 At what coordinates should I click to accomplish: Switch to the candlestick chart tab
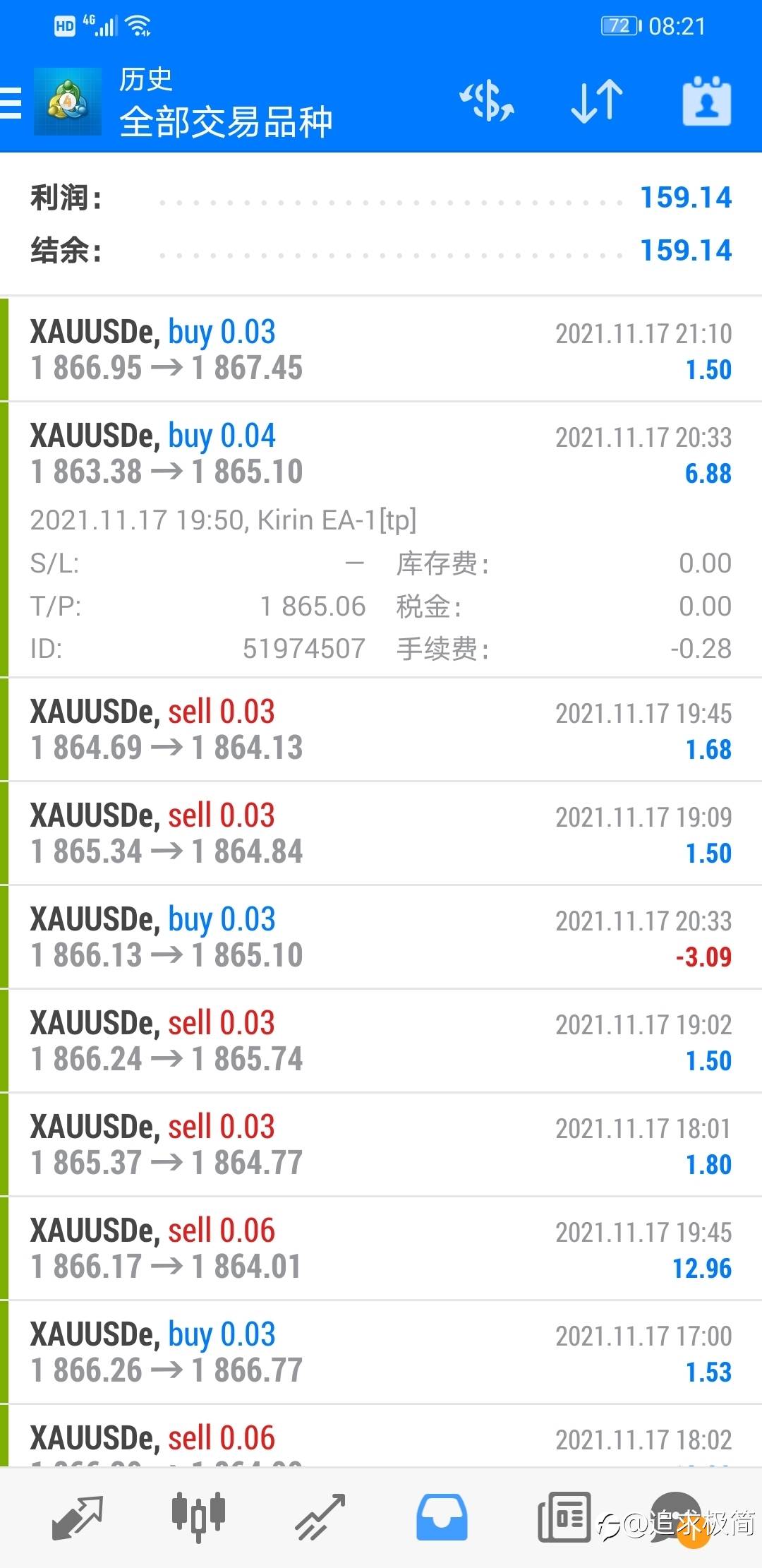(199, 1517)
